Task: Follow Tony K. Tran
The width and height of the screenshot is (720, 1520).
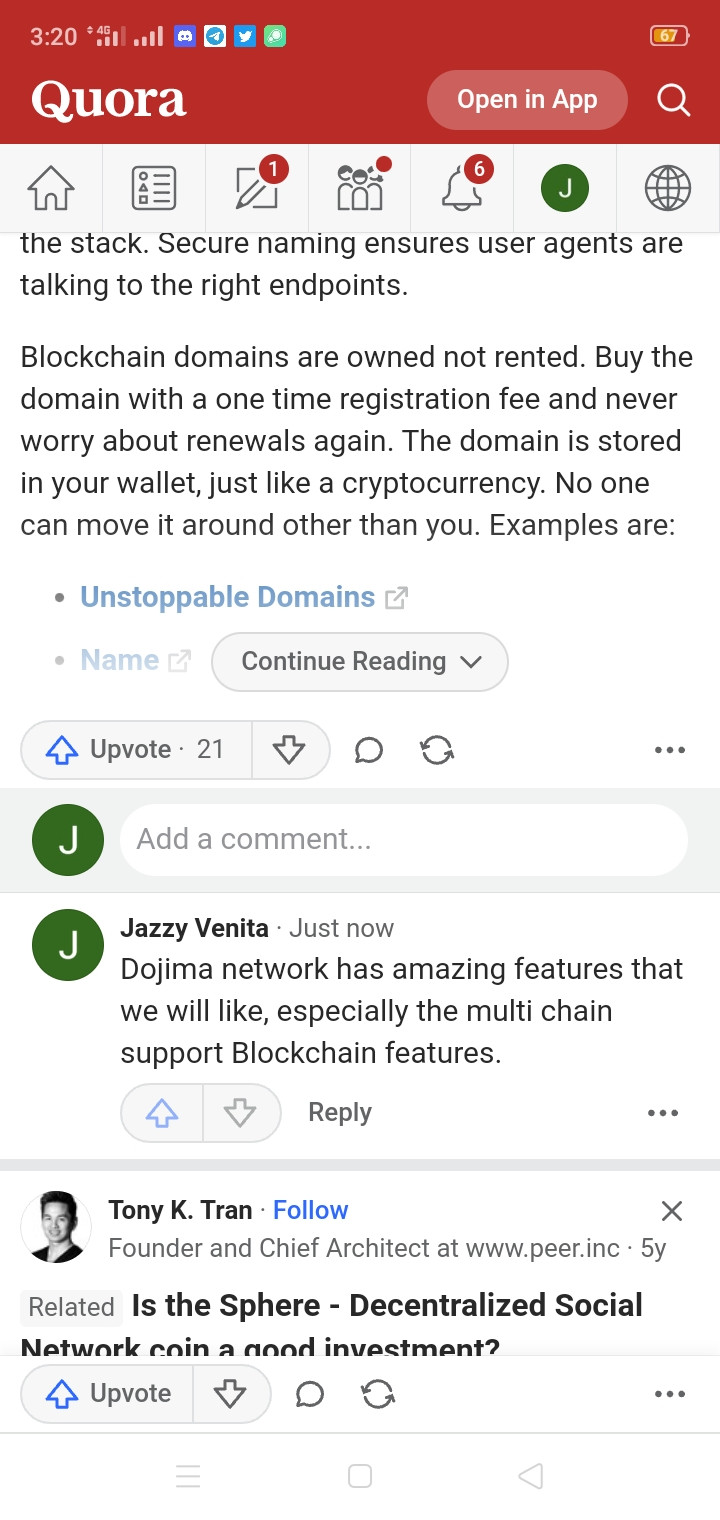Action: point(310,1210)
